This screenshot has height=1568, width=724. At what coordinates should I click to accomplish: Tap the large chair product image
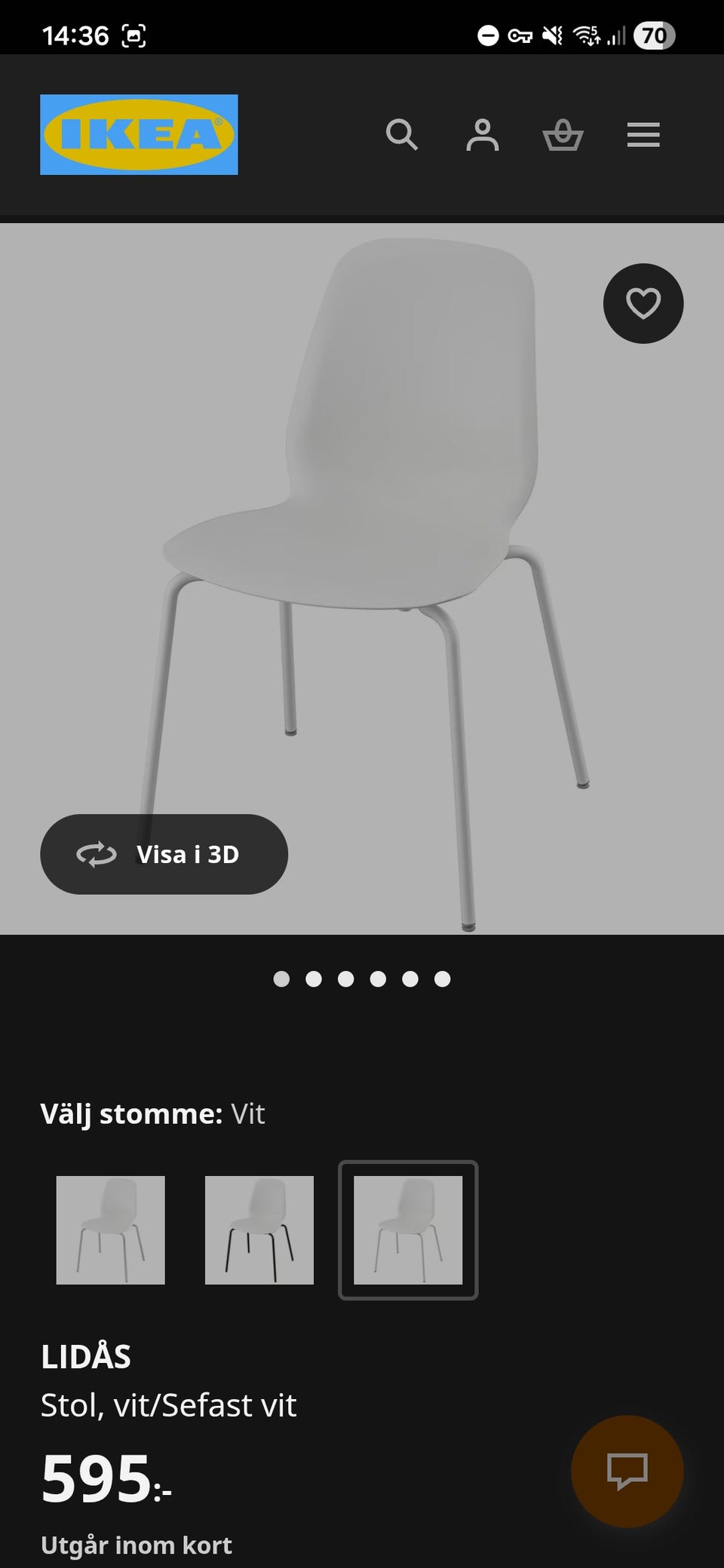(x=362, y=580)
